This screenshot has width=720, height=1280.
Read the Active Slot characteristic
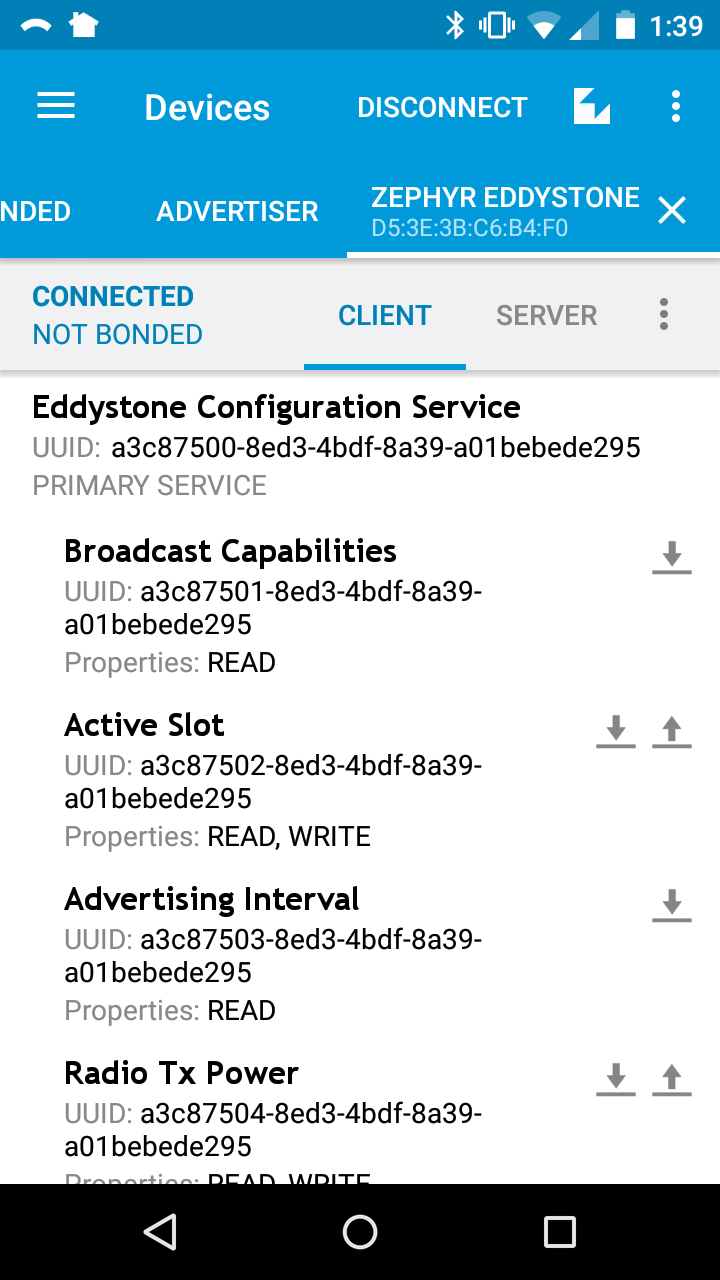[615, 731]
